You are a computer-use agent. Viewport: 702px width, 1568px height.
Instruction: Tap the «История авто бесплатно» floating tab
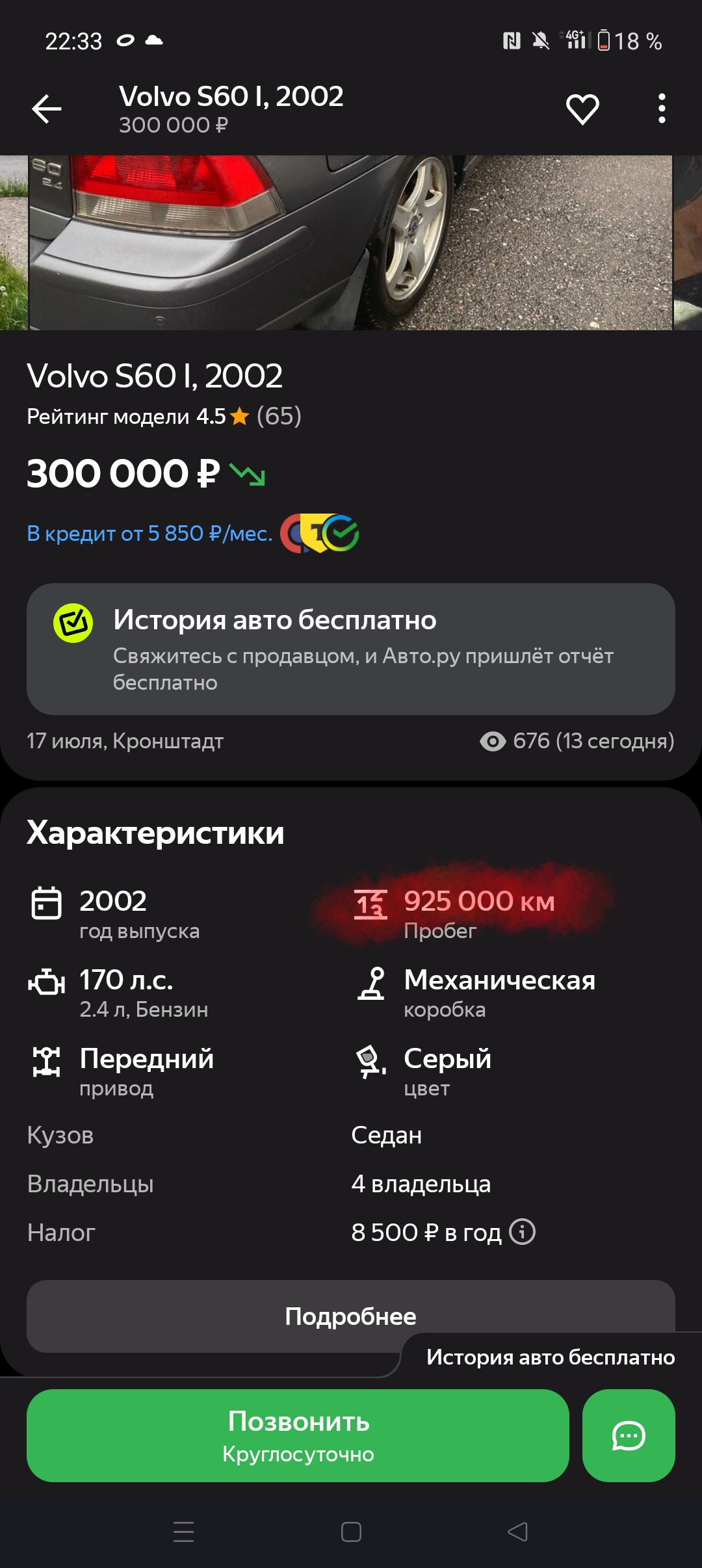550,1357
